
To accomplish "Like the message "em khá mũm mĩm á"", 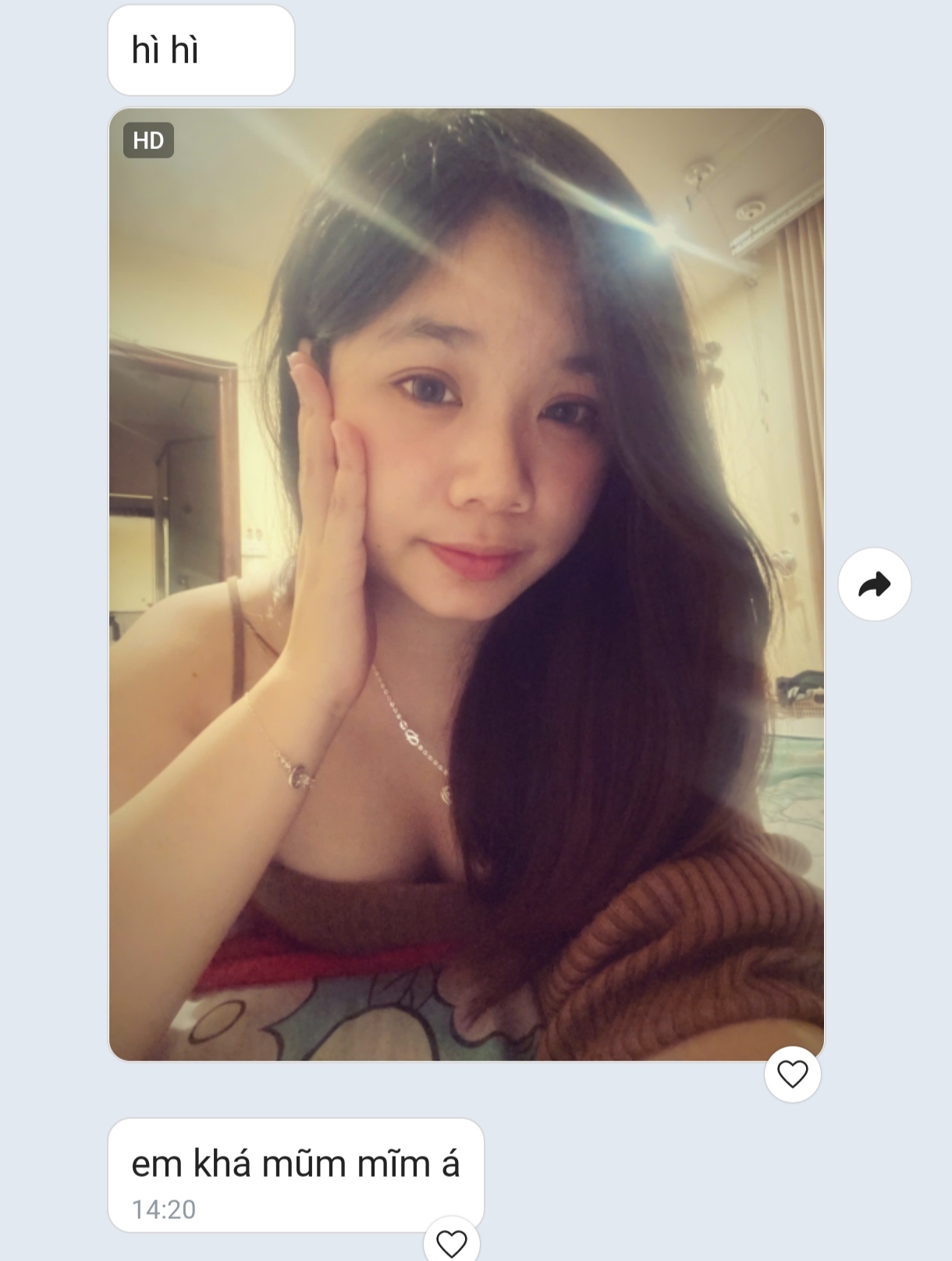I will point(451,1242).
